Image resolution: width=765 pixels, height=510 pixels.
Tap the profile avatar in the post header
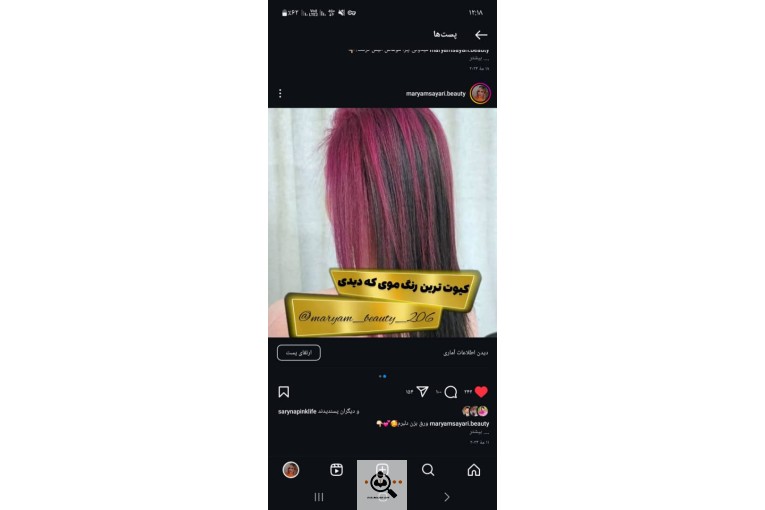click(x=480, y=93)
